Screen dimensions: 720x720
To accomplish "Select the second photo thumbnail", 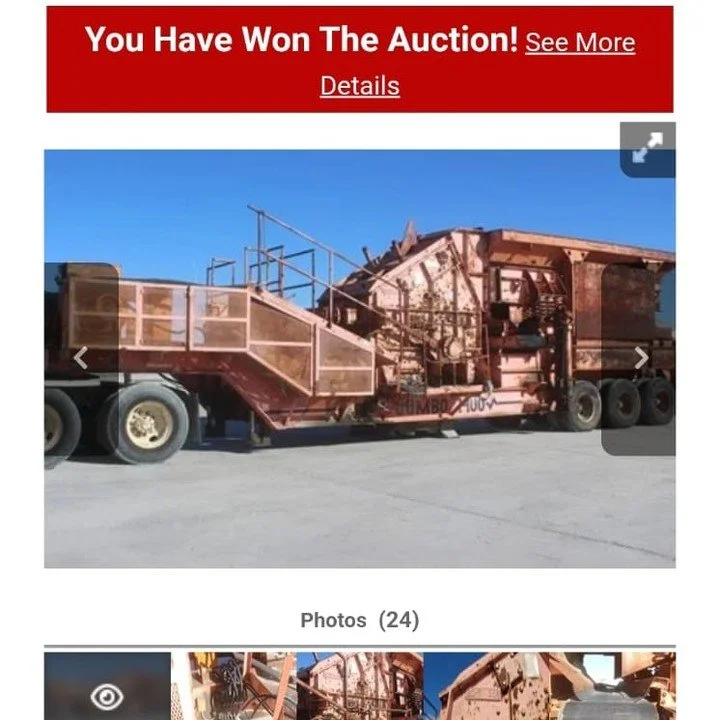I will [234, 686].
